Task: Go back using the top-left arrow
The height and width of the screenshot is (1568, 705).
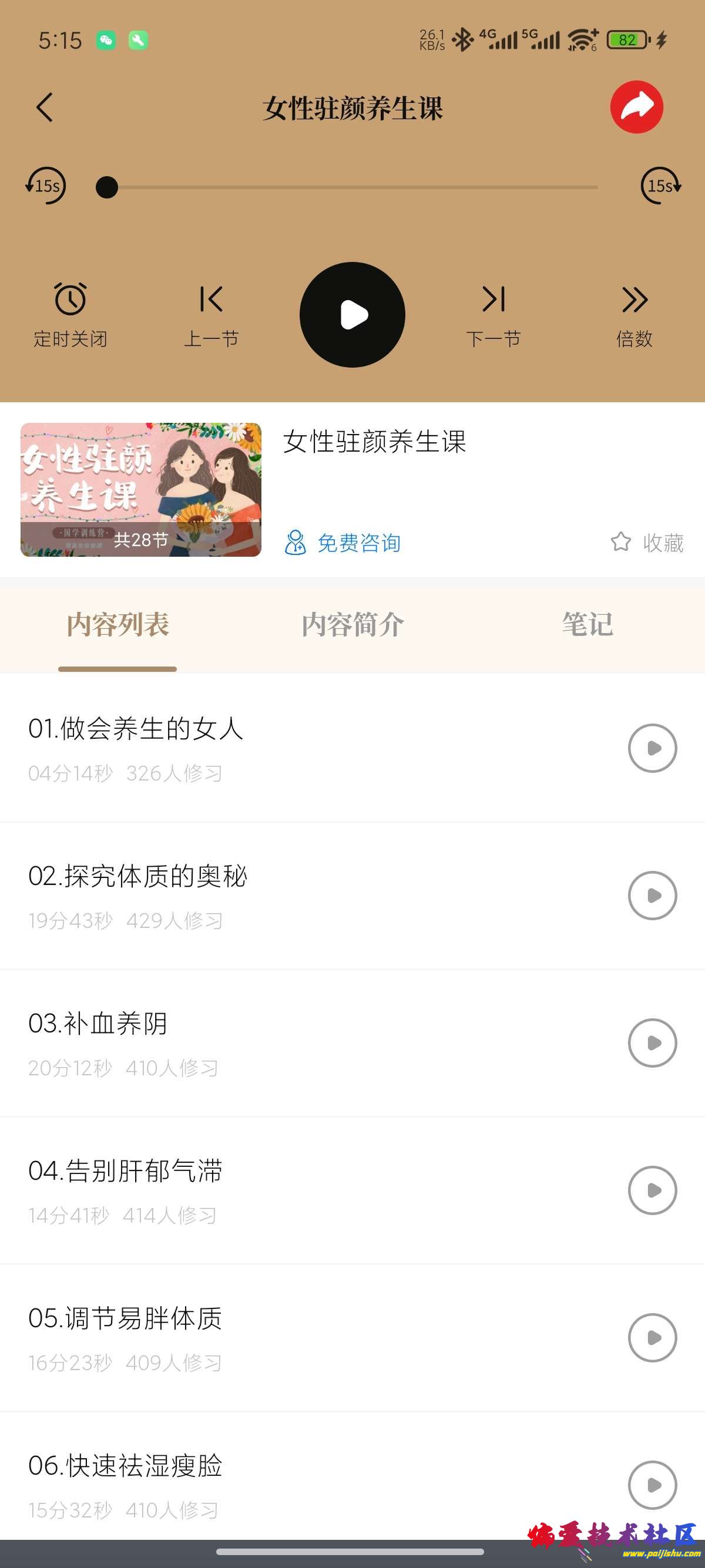Action: (45, 107)
